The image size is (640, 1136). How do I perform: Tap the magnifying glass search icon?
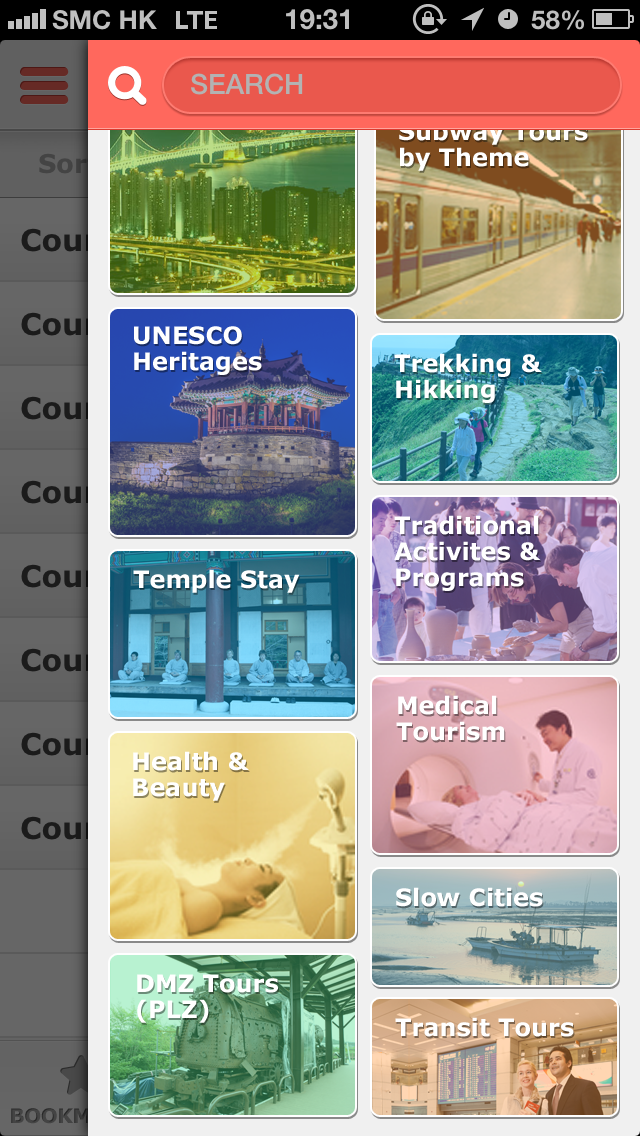[127, 85]
